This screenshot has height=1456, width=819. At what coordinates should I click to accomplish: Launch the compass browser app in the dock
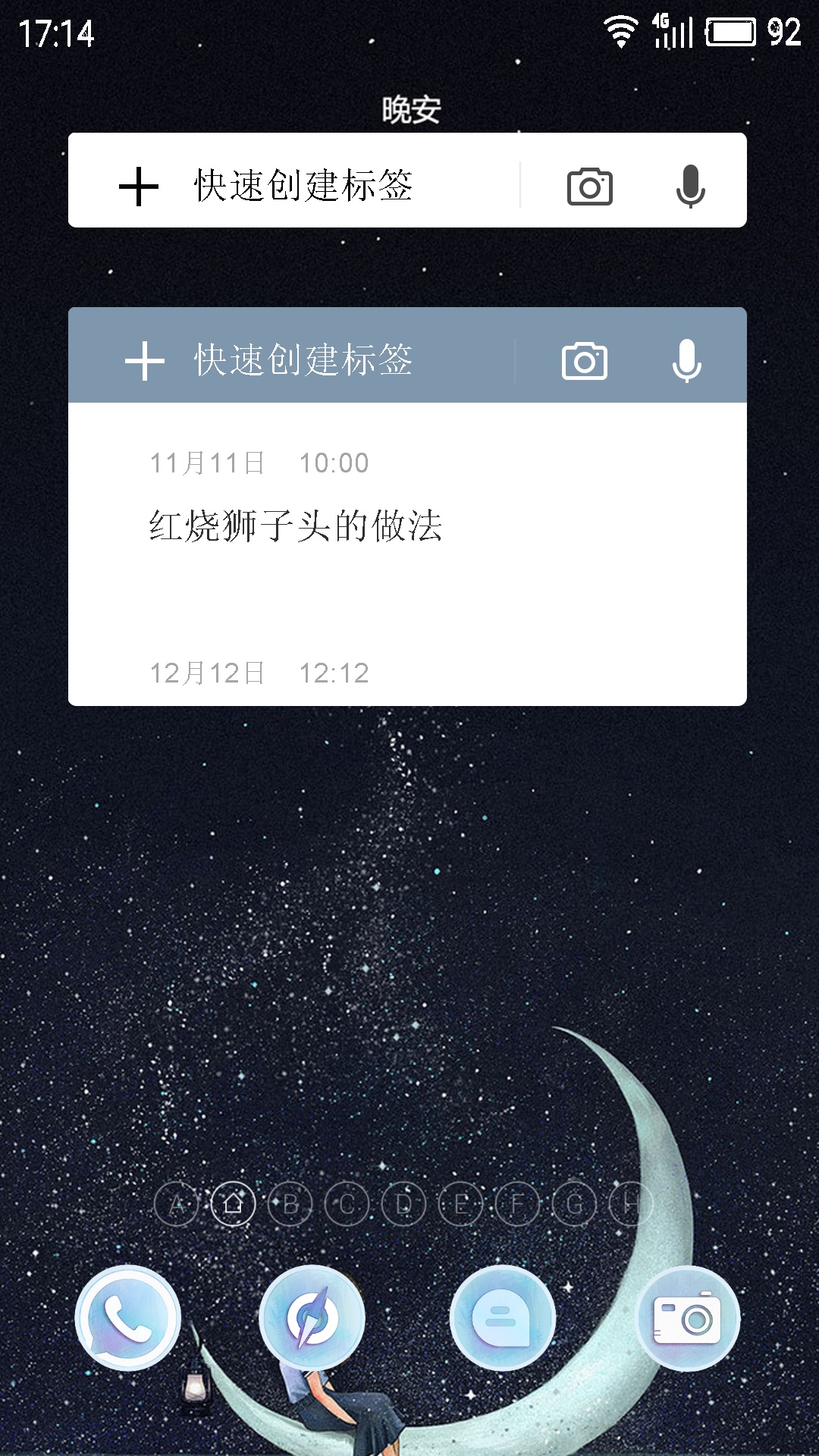point(312,1318)
